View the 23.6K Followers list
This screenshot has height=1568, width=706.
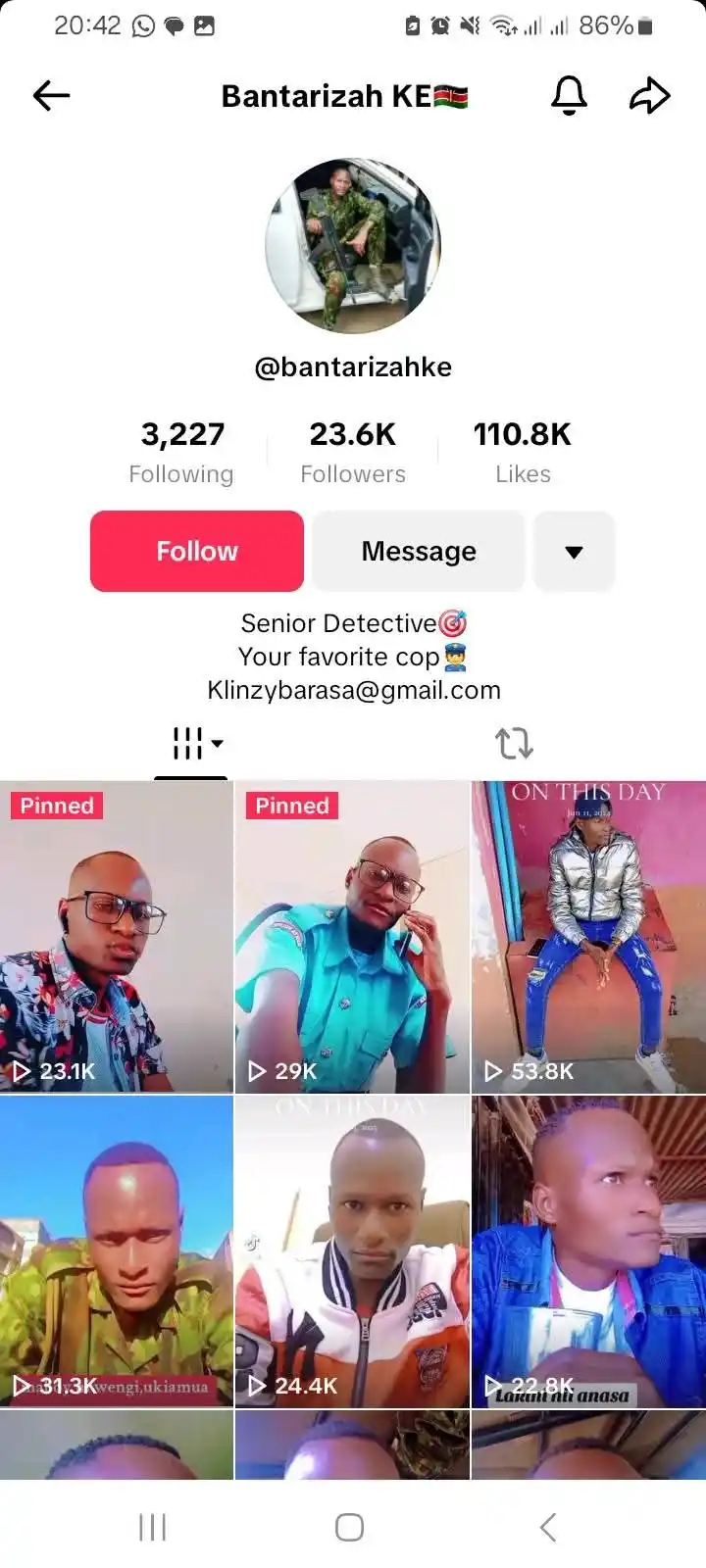[353, 452]
